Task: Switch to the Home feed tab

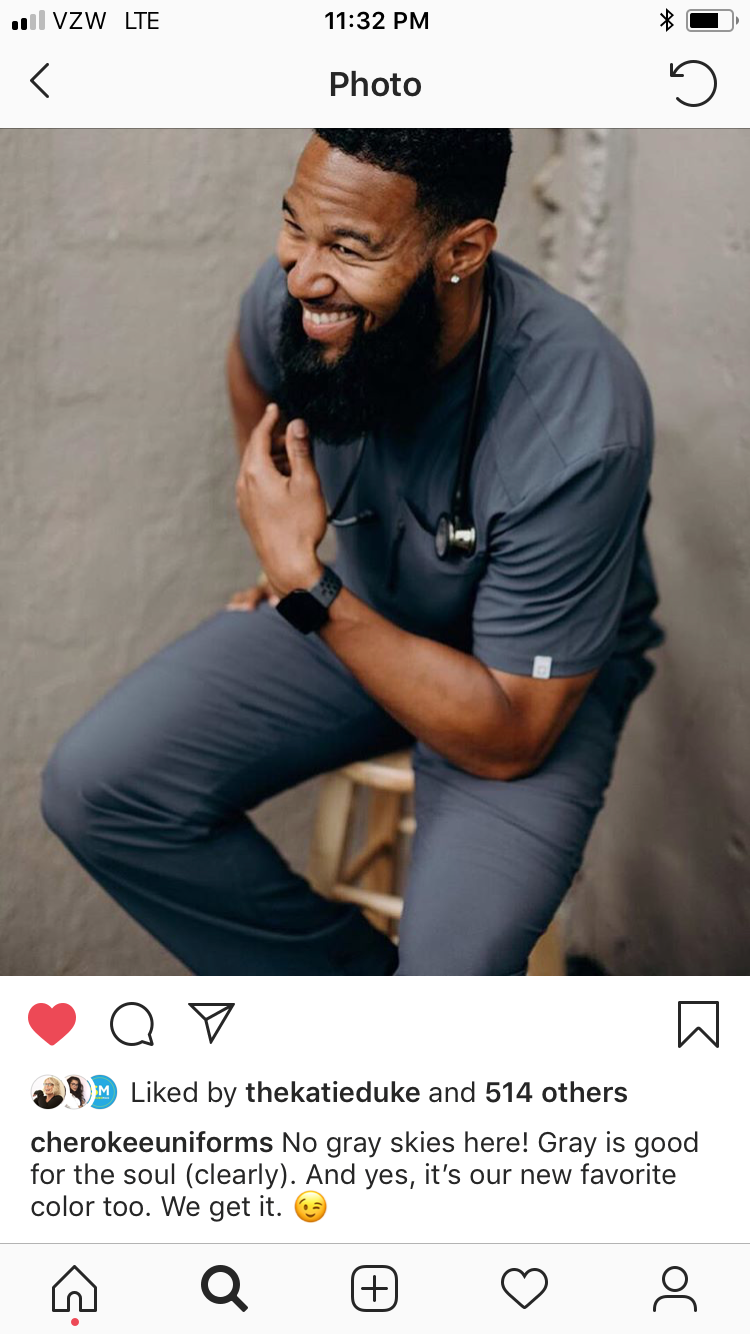Action: pos(75,1288)
